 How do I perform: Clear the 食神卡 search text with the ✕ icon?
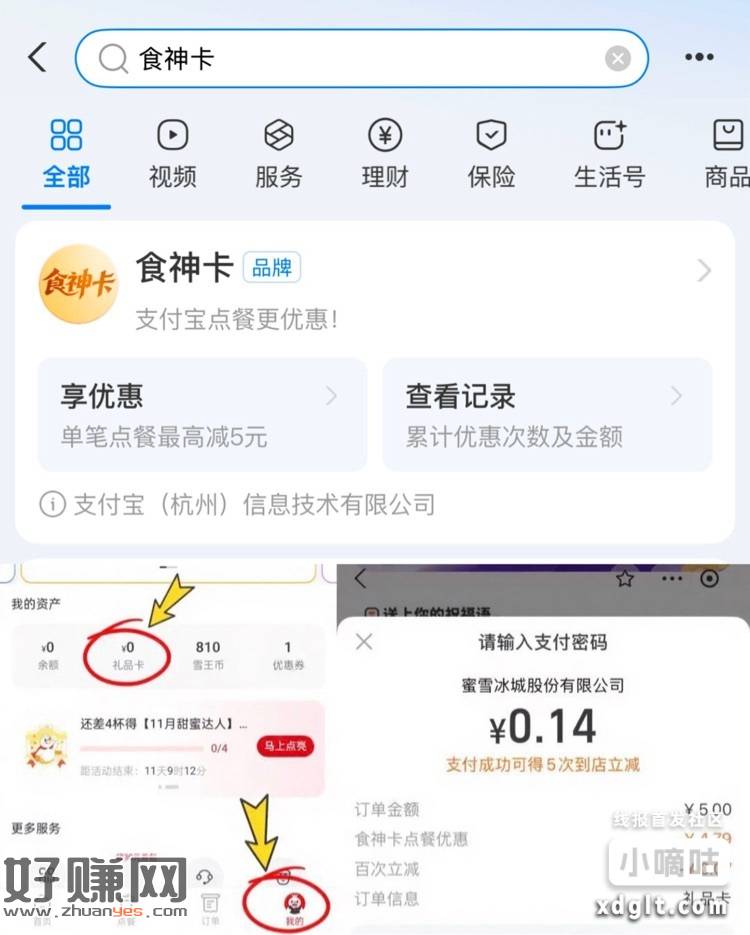point(617,57)
